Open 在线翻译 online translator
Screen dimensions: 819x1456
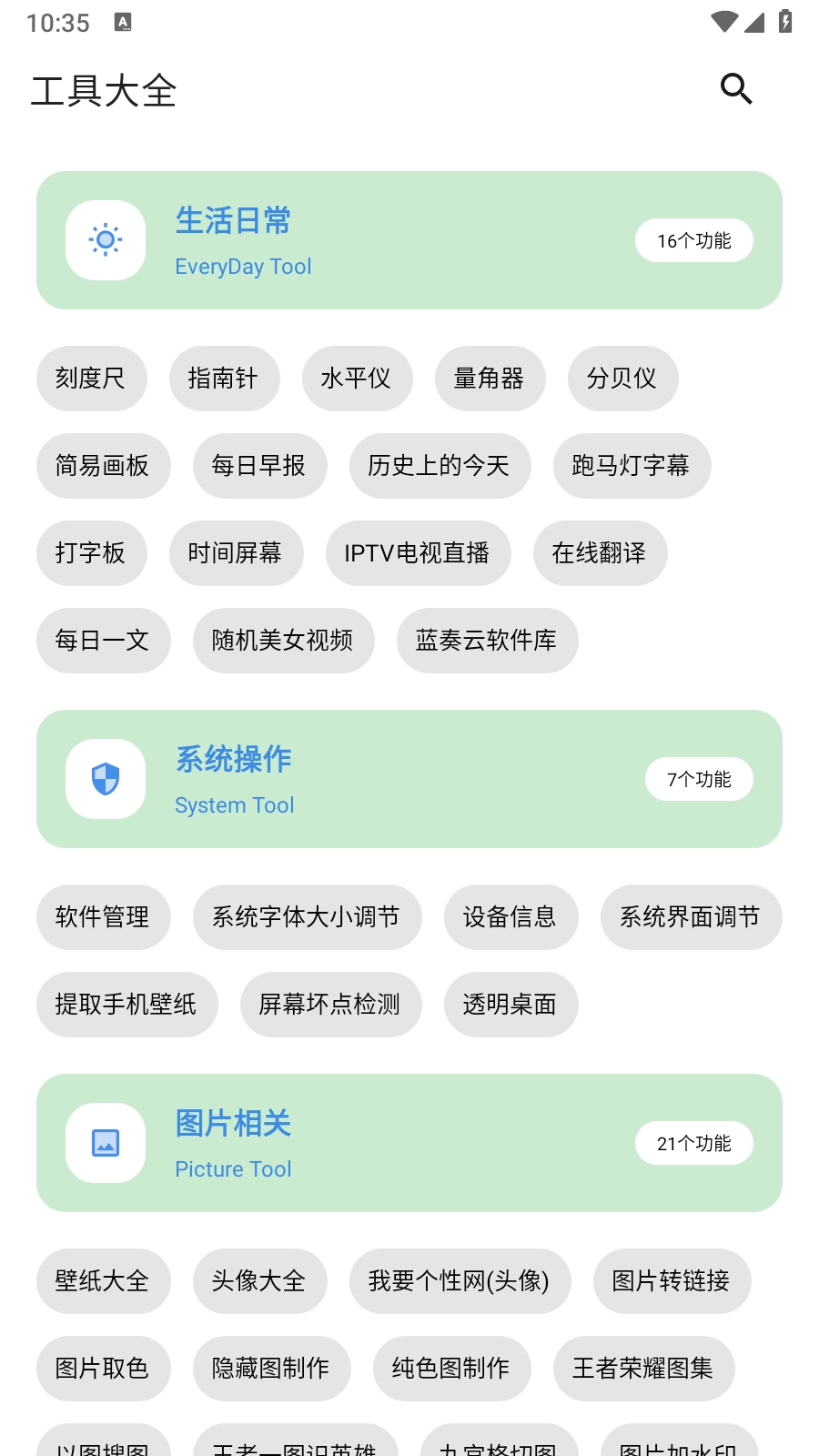coord(600,553)
